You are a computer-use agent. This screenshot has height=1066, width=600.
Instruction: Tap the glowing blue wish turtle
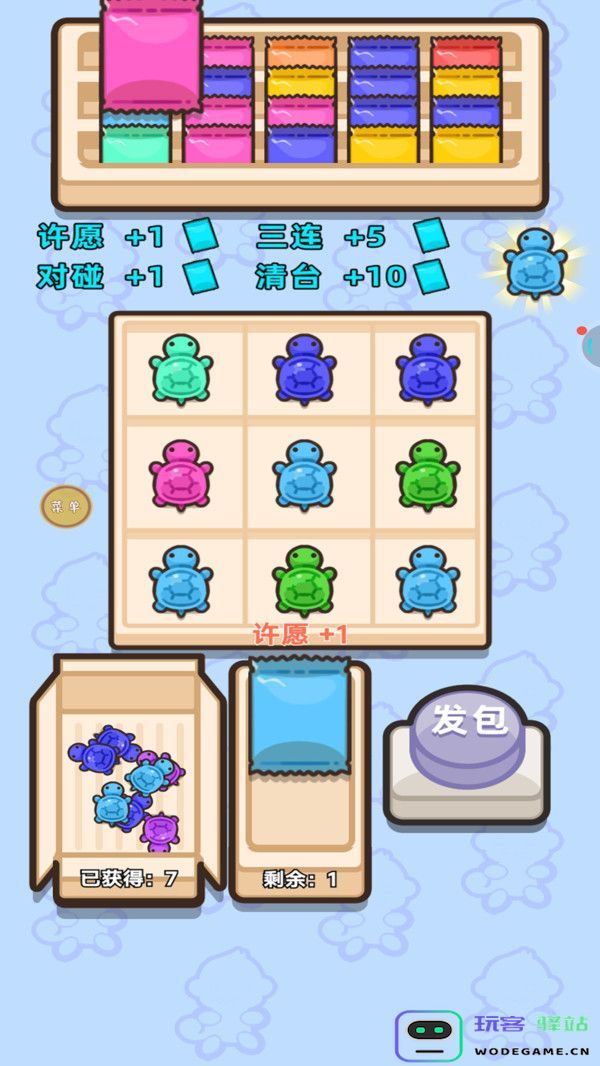click(535, 262)
